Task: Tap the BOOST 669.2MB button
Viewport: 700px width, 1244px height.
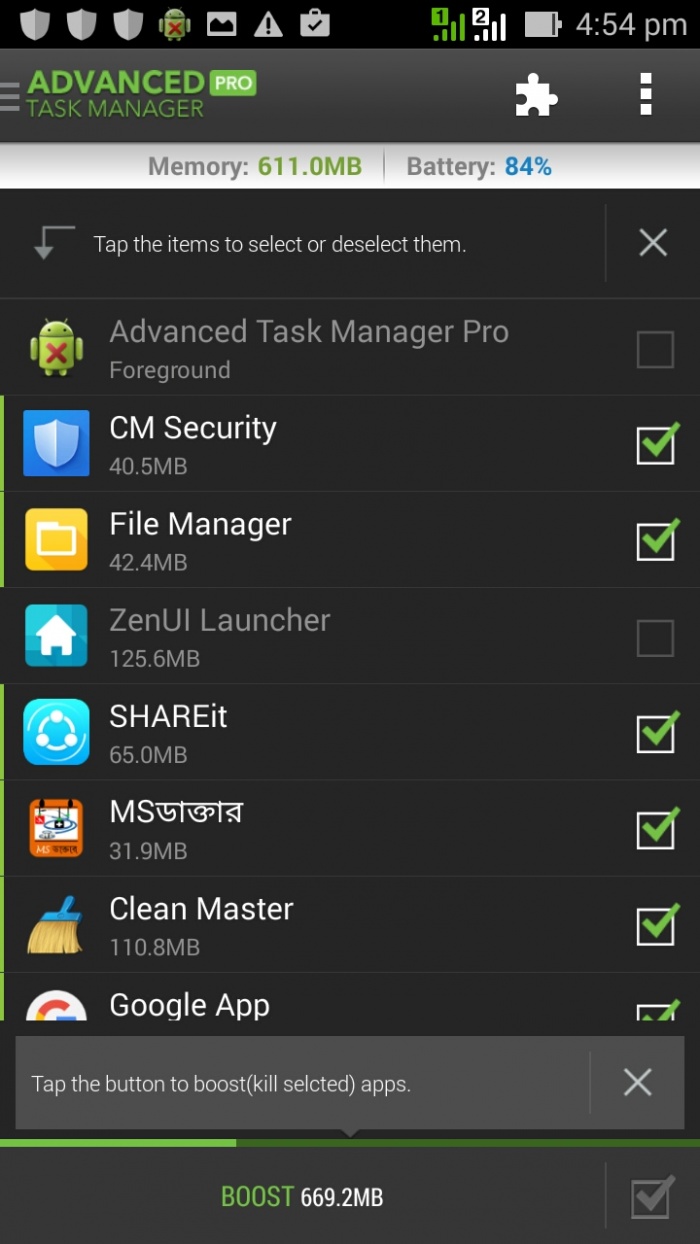Action: 302,1196
